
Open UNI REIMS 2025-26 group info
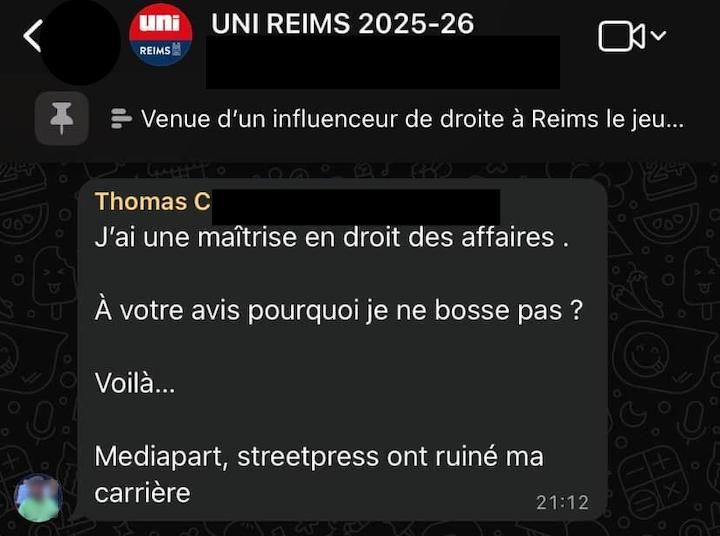pos(342,24)
